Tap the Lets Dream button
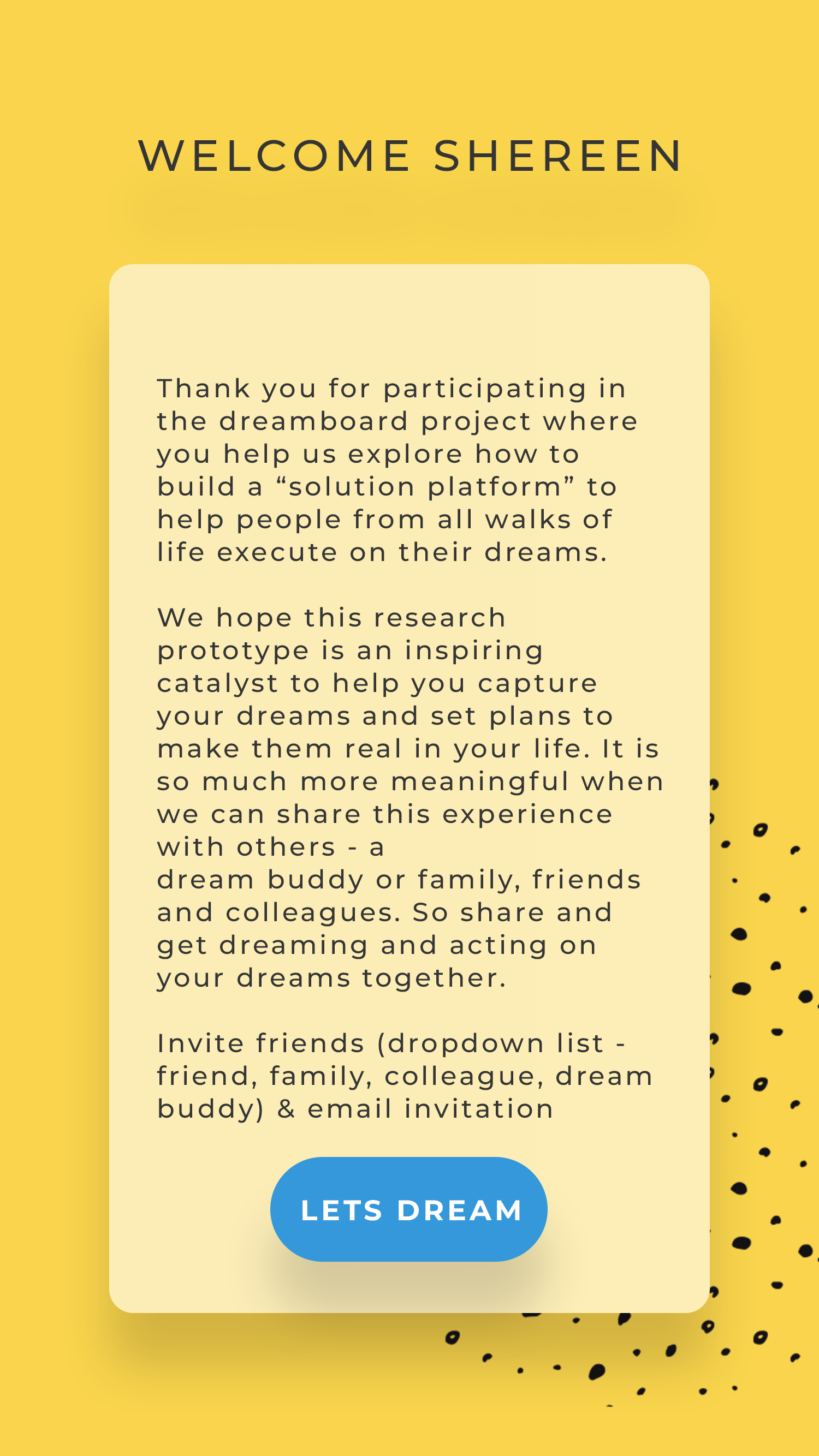819x1456 pixels. click(x=409, y=1209)
